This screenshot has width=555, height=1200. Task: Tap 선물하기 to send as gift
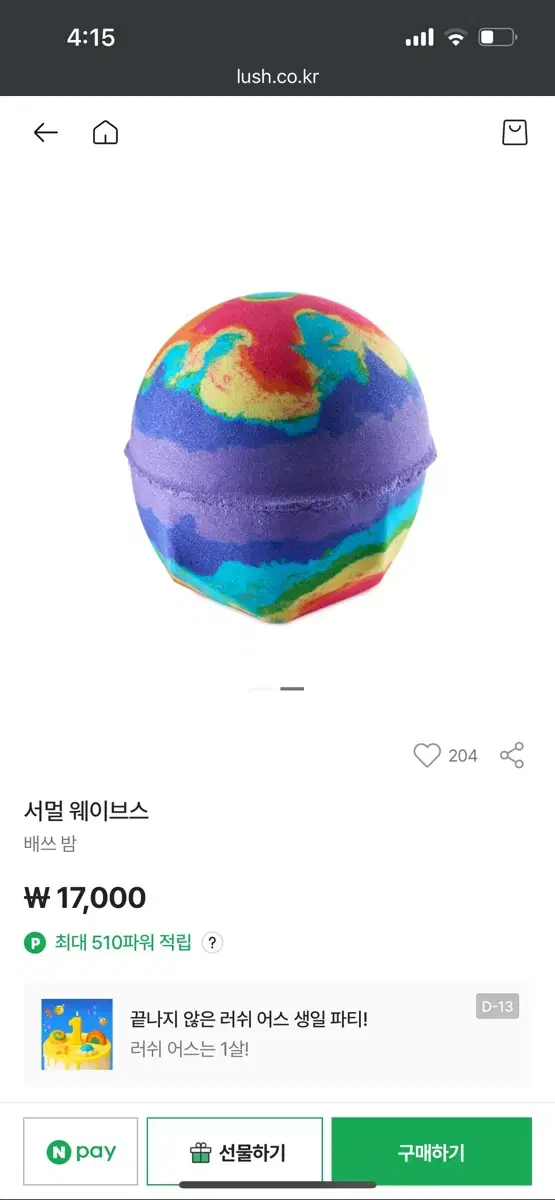click(x=235, y=1152)
